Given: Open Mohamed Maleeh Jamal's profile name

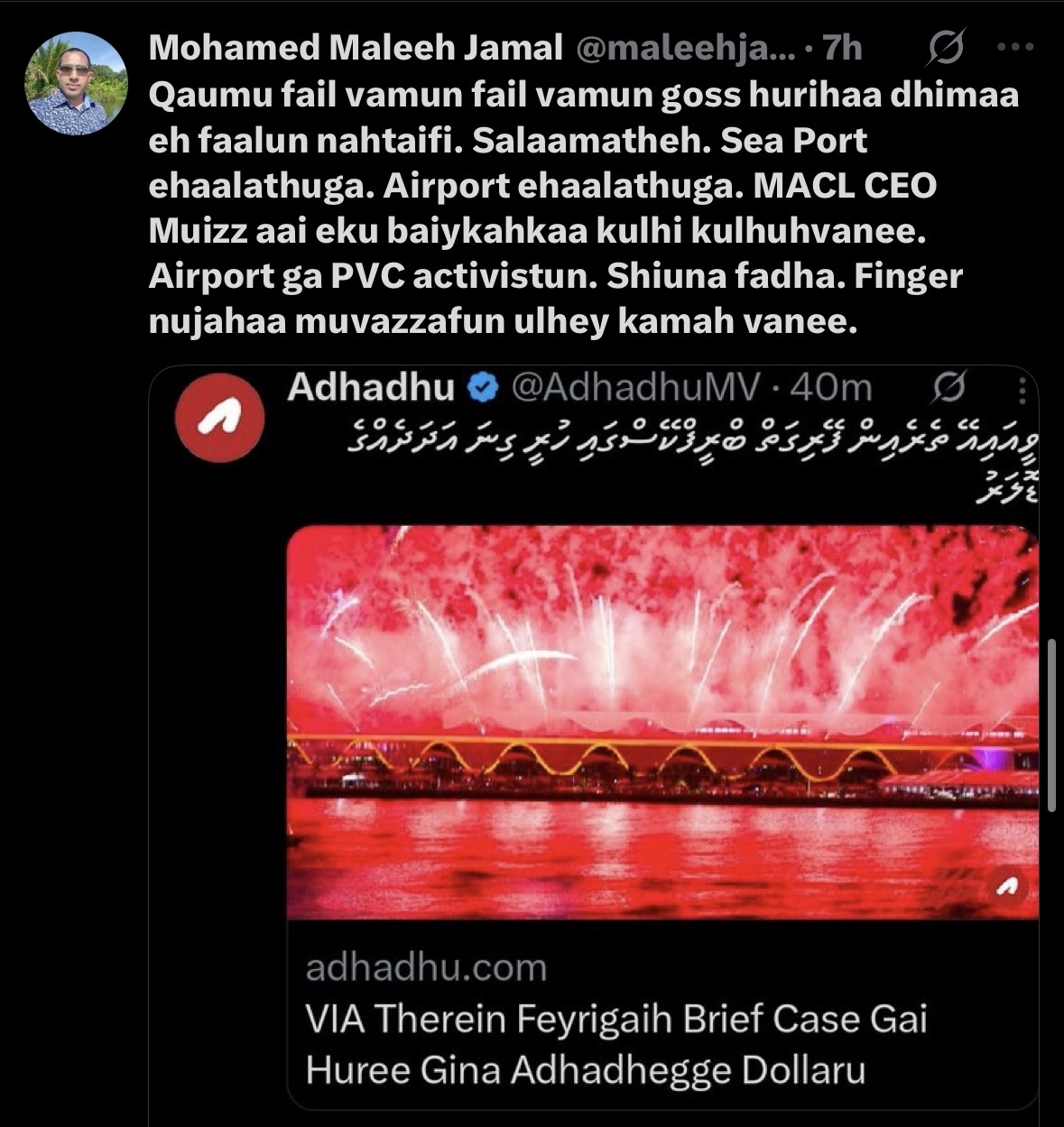Looking at the screenshot, I should tap(356, 48).
